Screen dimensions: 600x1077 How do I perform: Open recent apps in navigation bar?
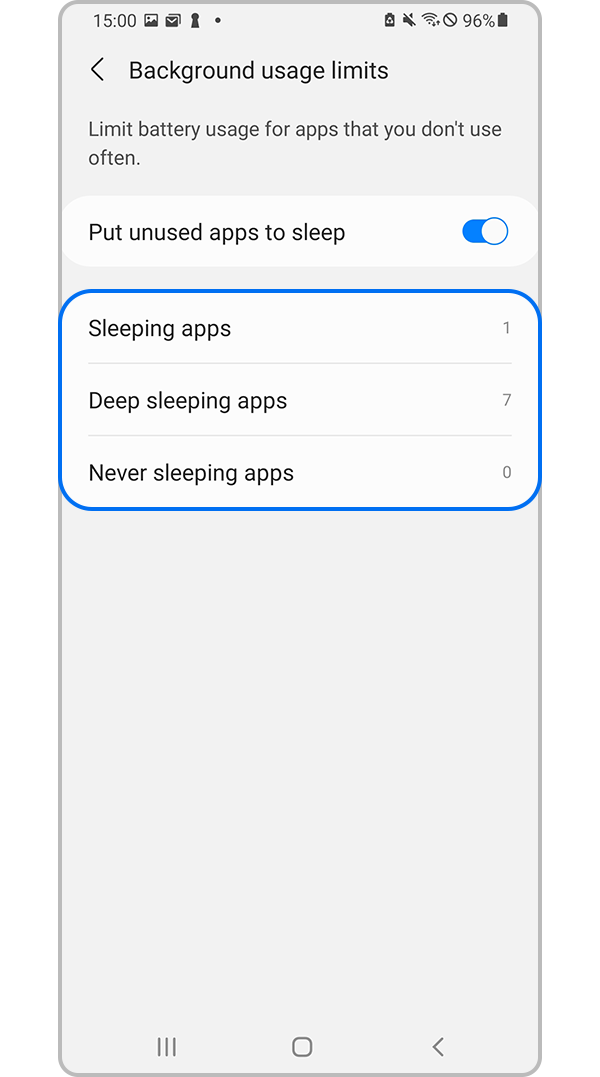(167, 1046)
